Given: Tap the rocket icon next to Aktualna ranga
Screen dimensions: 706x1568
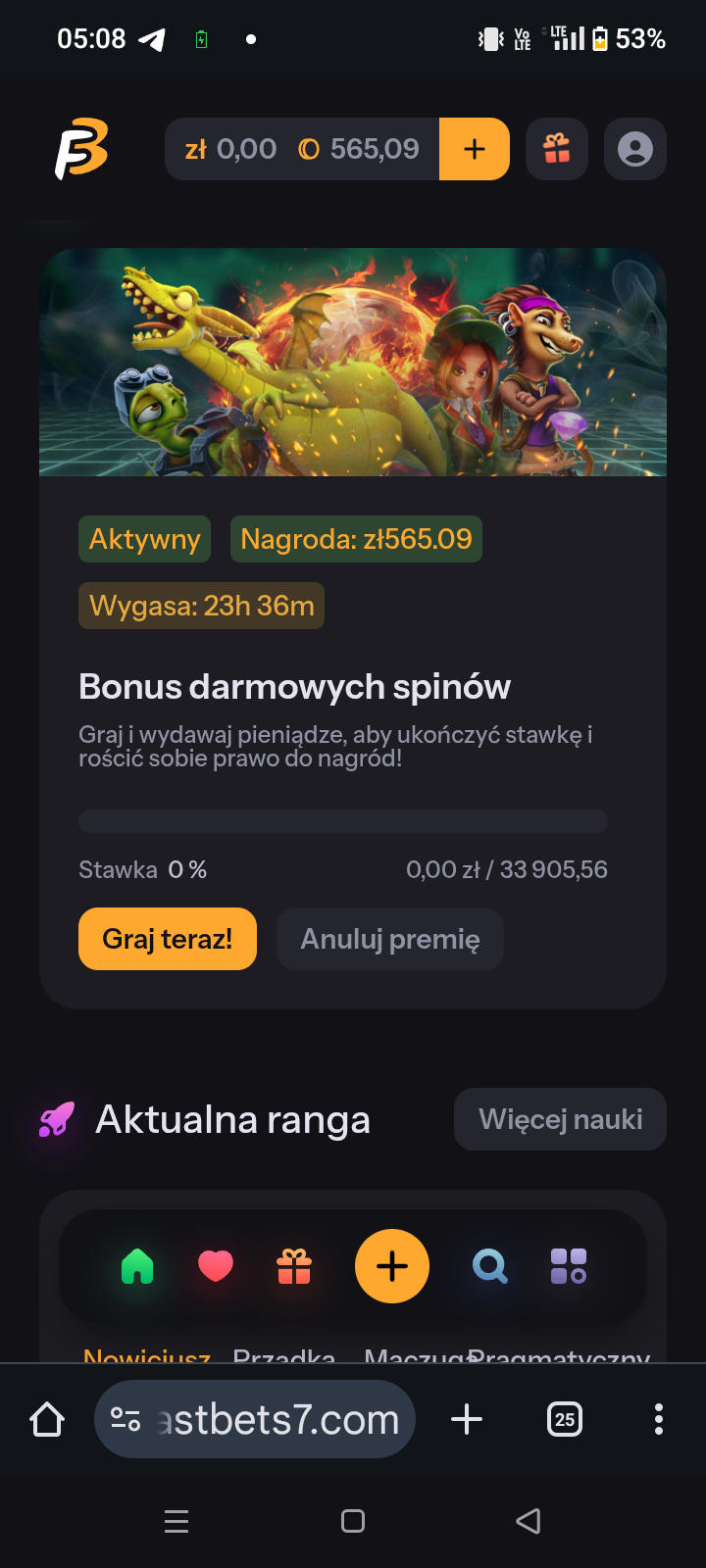Looking at the screenshot, I should 55,1118.
